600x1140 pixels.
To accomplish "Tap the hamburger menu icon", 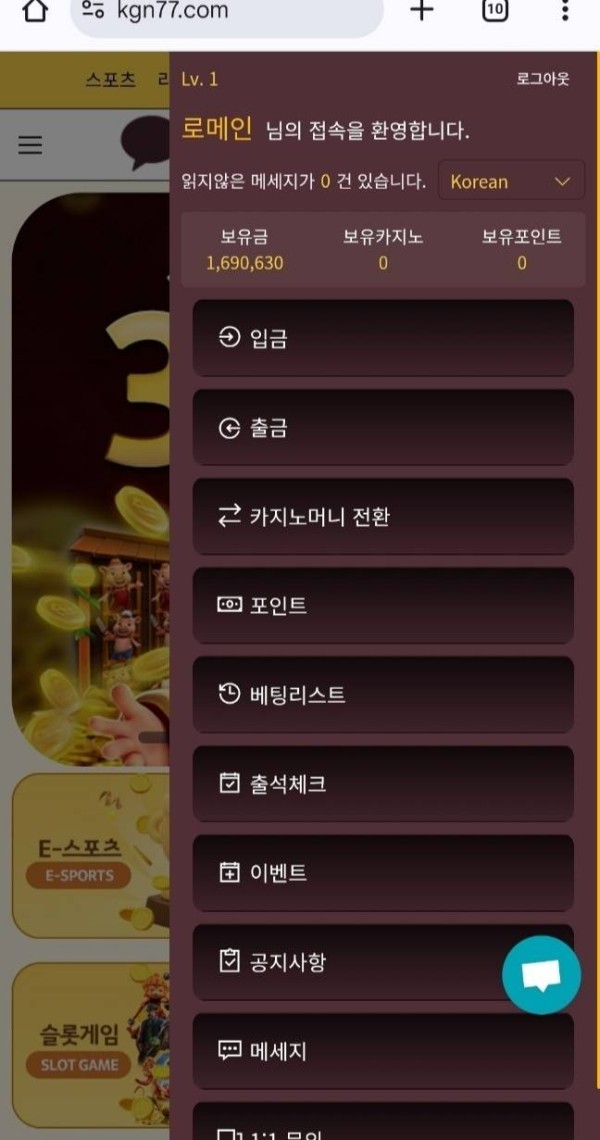I will [31, 145].
